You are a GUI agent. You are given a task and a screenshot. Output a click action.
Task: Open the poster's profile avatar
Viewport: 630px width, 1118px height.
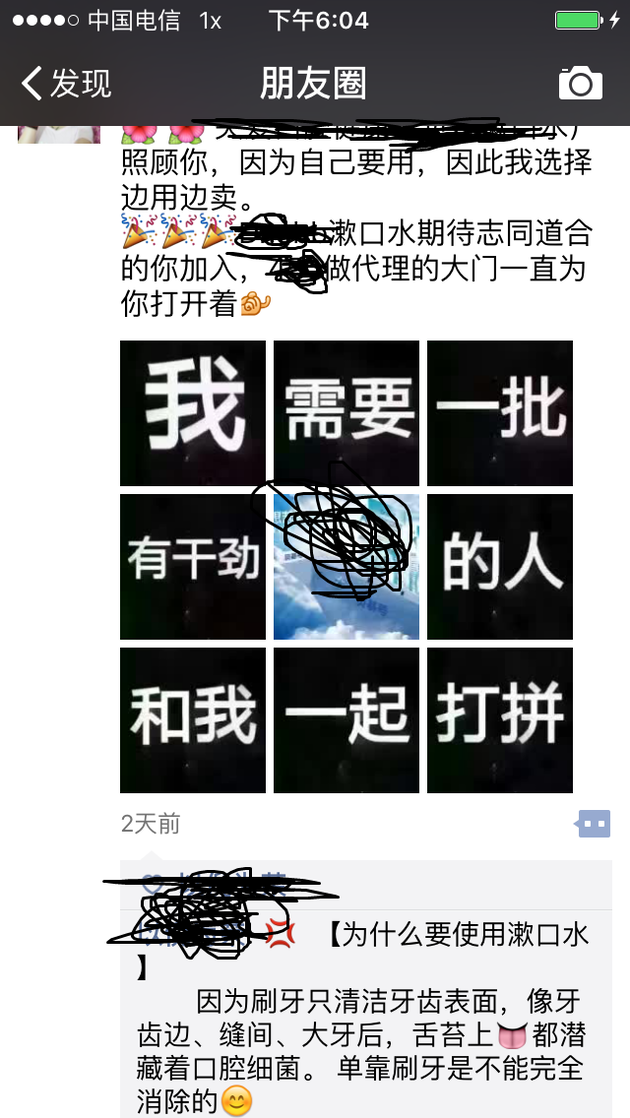point(59,134)
